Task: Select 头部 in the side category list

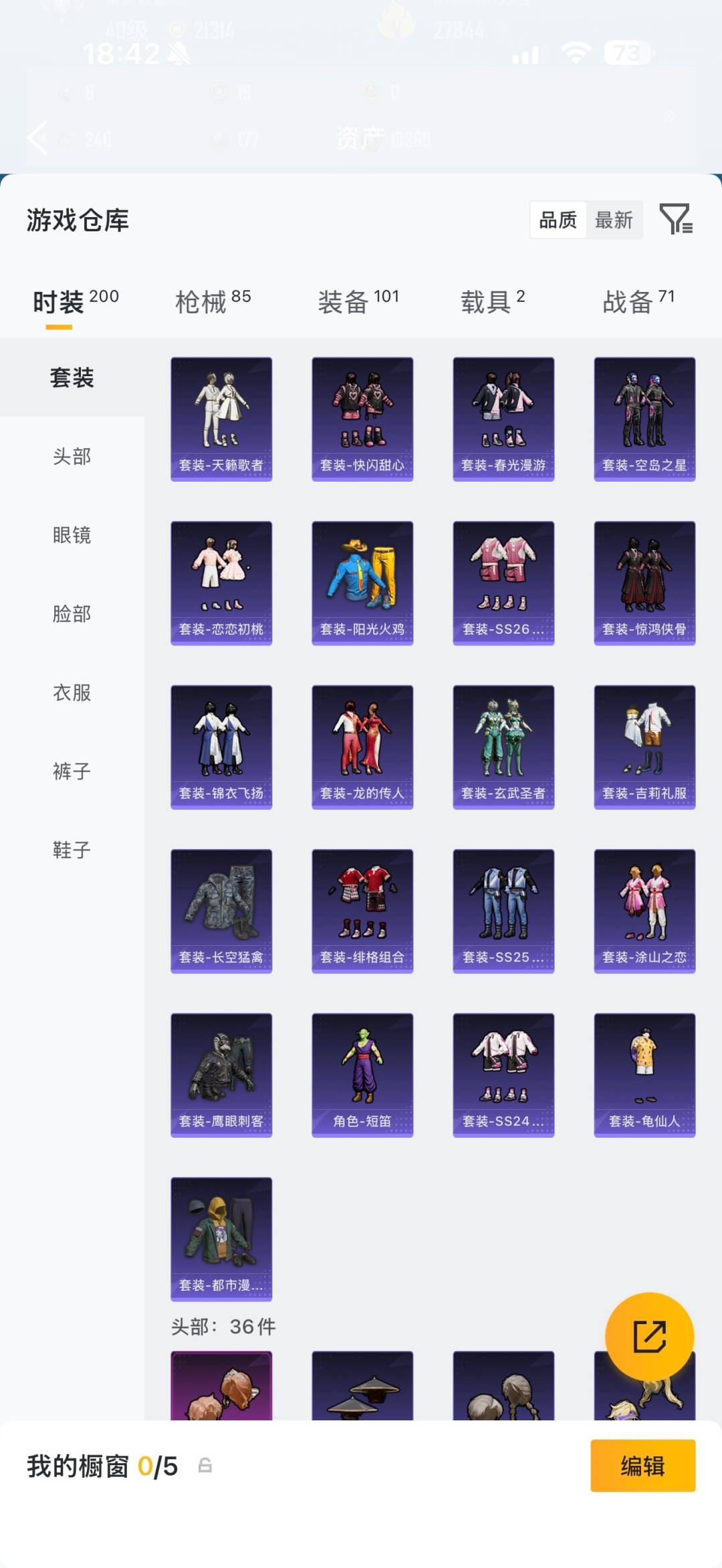Action: coord(72,456)
